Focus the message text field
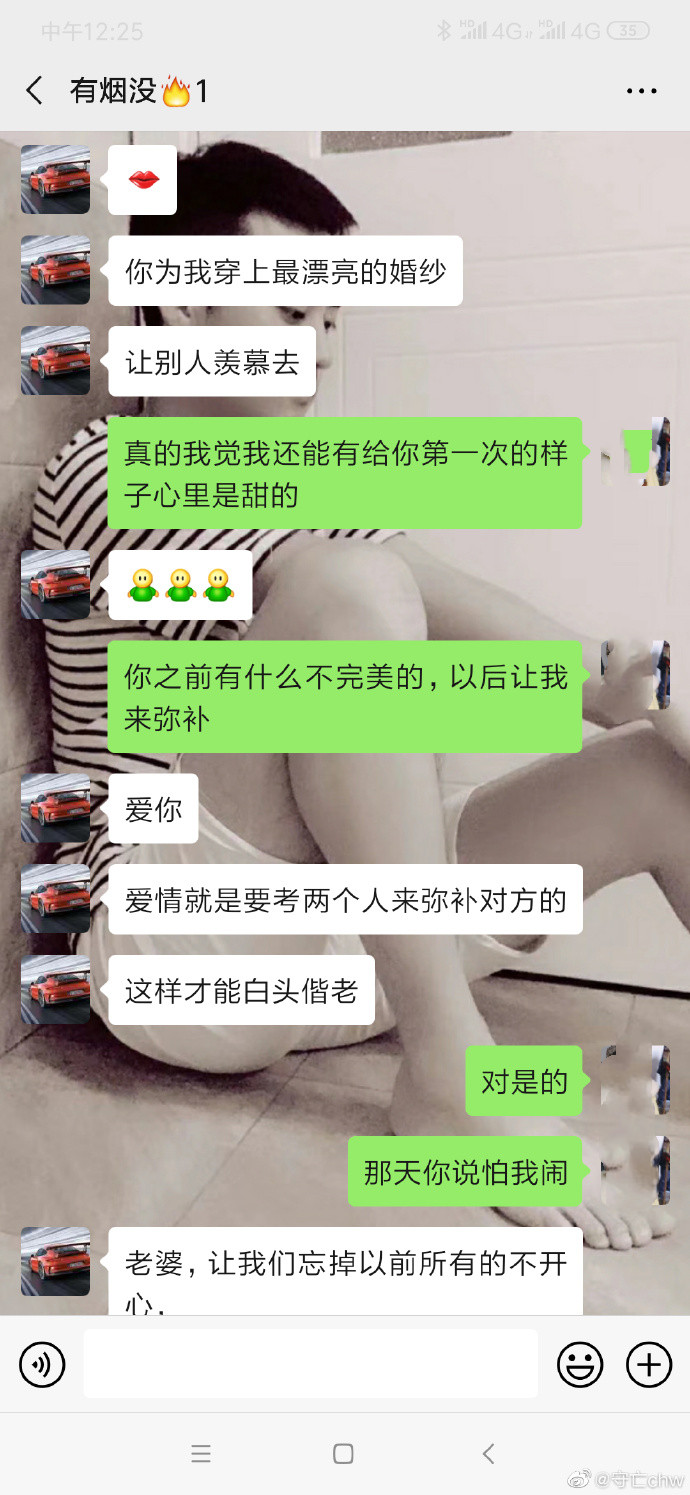This screenshot has width=690, height=1495. (310, 1364)
